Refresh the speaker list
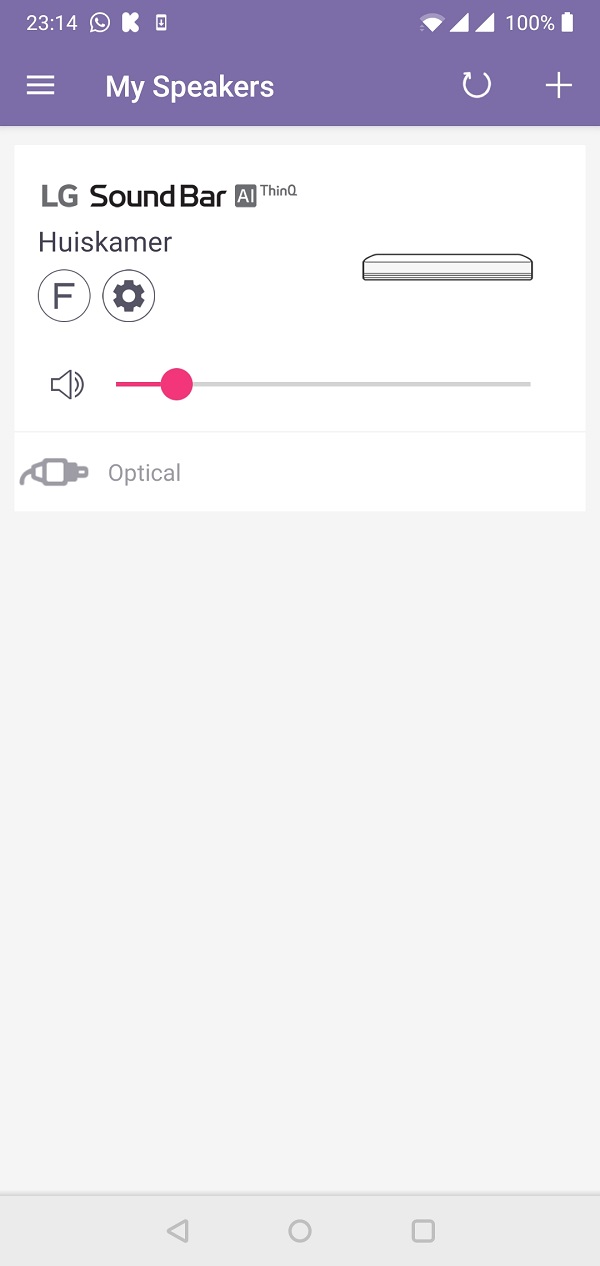 (476, 86)
